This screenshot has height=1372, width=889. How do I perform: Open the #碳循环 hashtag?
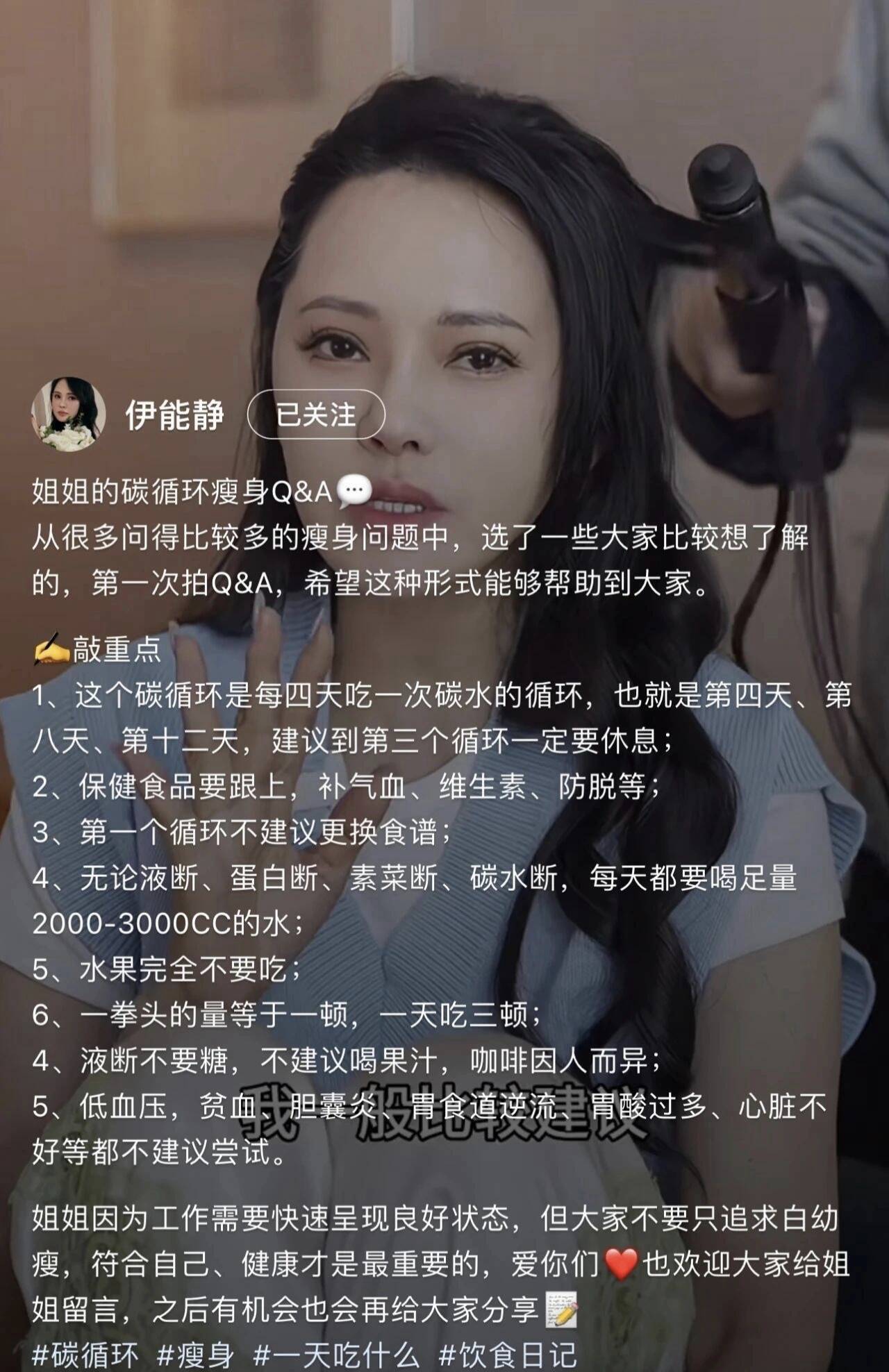pos(85,1355)
